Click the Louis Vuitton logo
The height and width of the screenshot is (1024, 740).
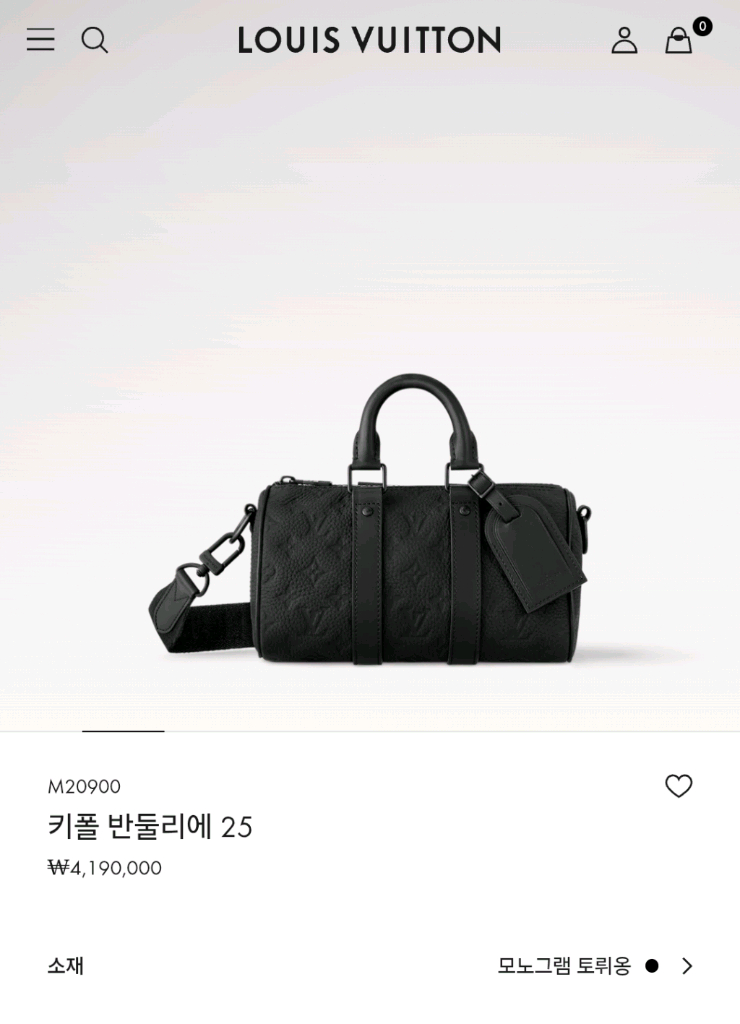pyautogui.click(x=369, y=38)
